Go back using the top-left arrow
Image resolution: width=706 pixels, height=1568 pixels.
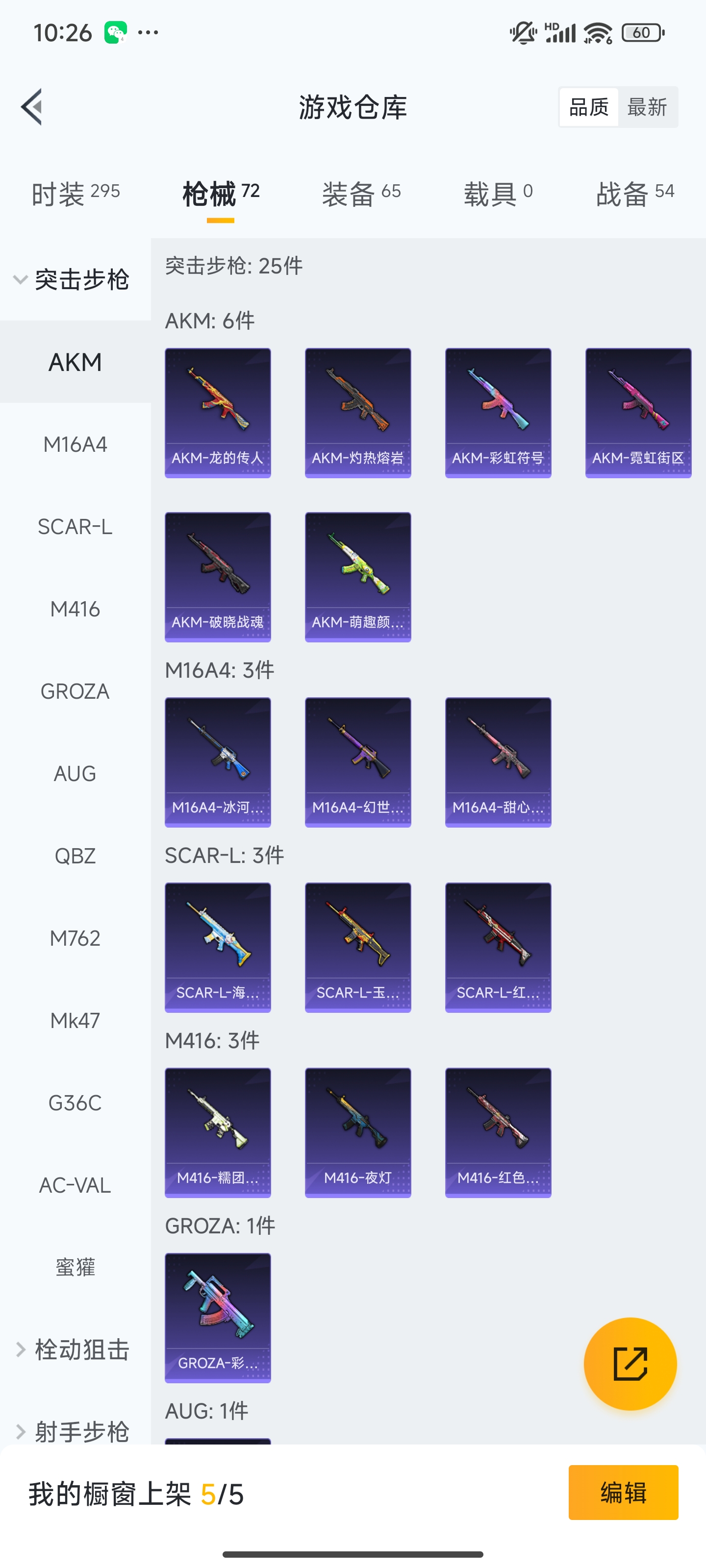click(32, 107)
